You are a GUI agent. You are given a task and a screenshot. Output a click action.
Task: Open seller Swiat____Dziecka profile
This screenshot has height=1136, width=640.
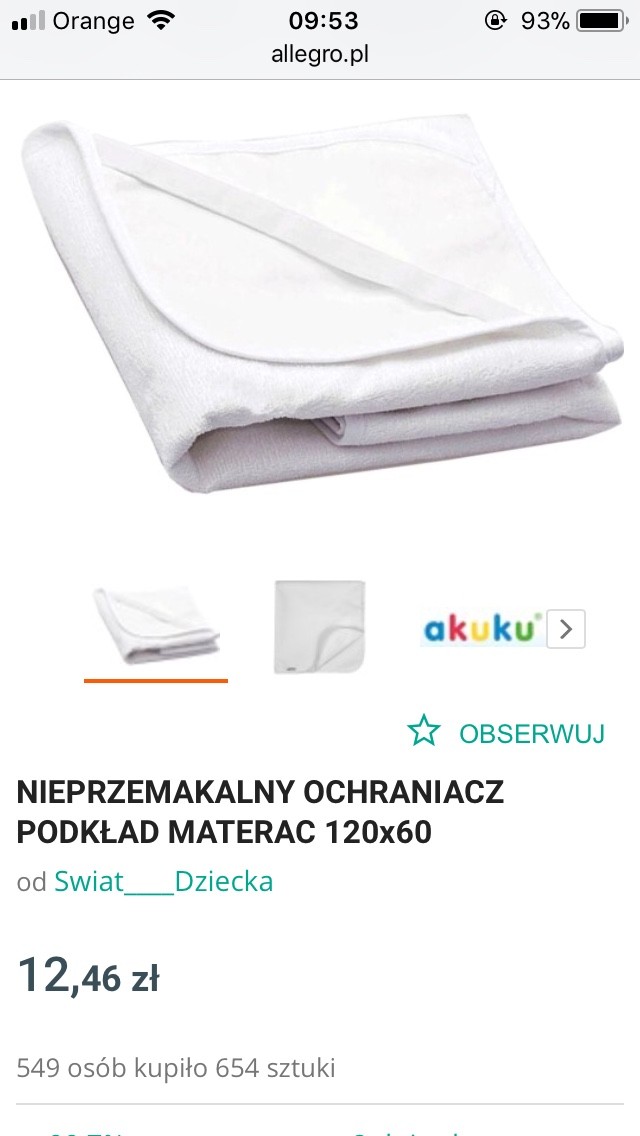coord(163,881)
